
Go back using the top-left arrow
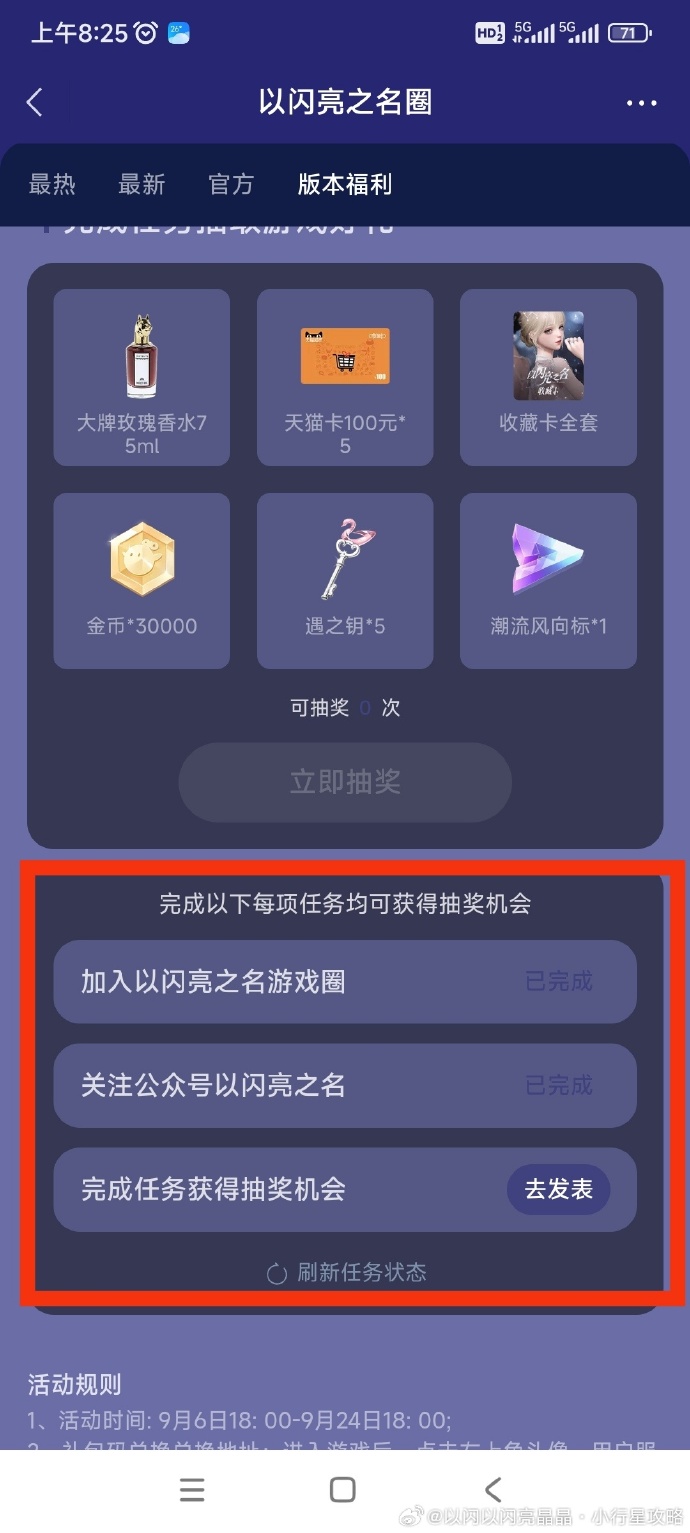click(x=35, y=102)
